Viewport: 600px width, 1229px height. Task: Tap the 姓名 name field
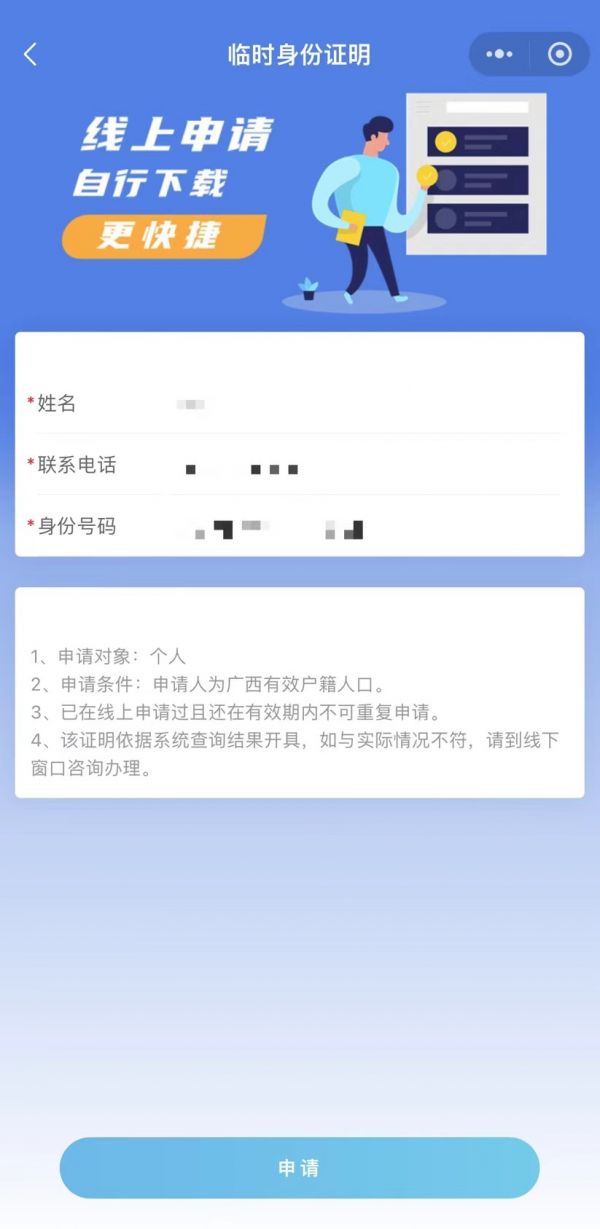point(299,404)
